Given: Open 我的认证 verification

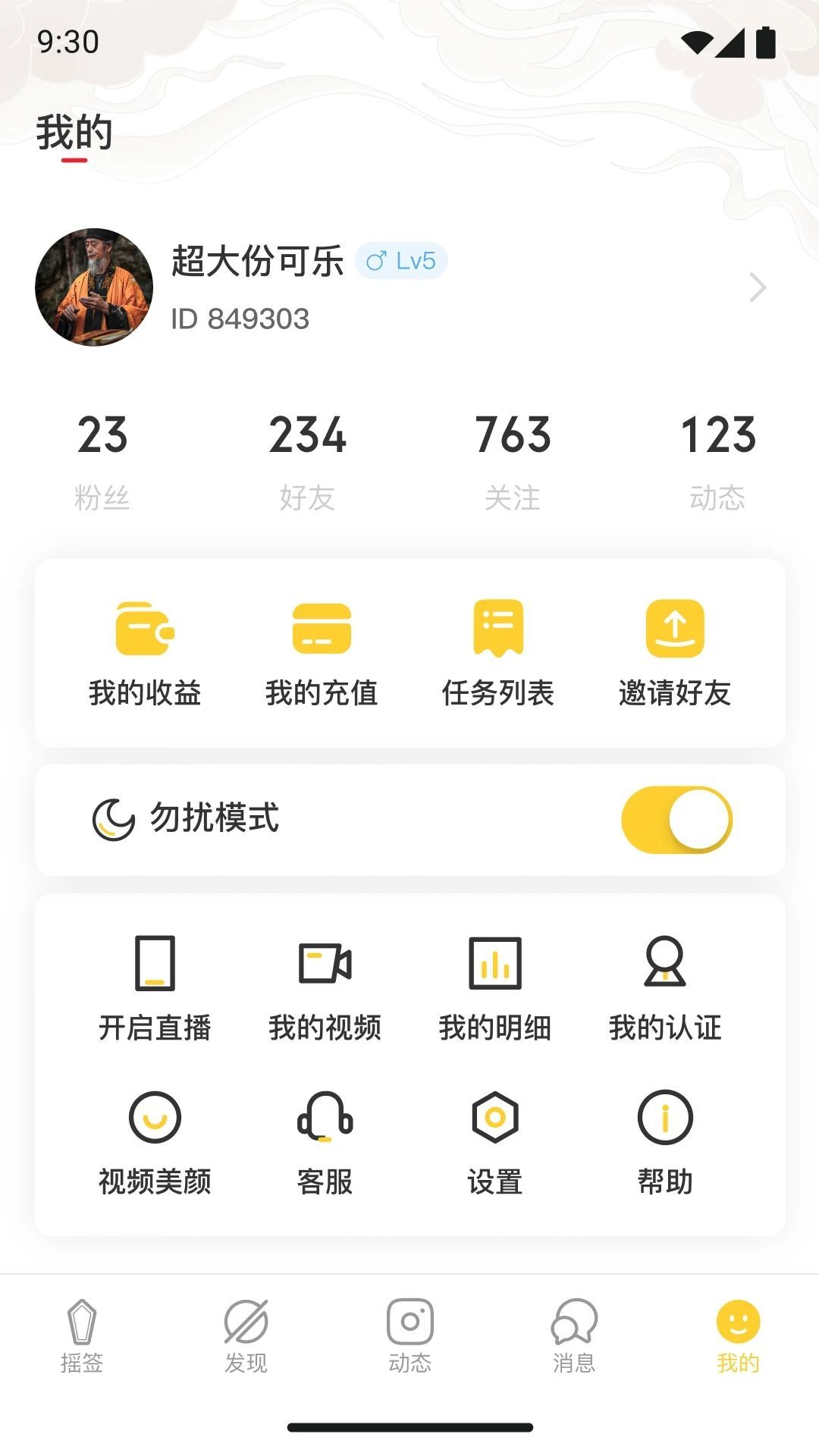Looking at the screenshot, I should click(x=665, y=989).
